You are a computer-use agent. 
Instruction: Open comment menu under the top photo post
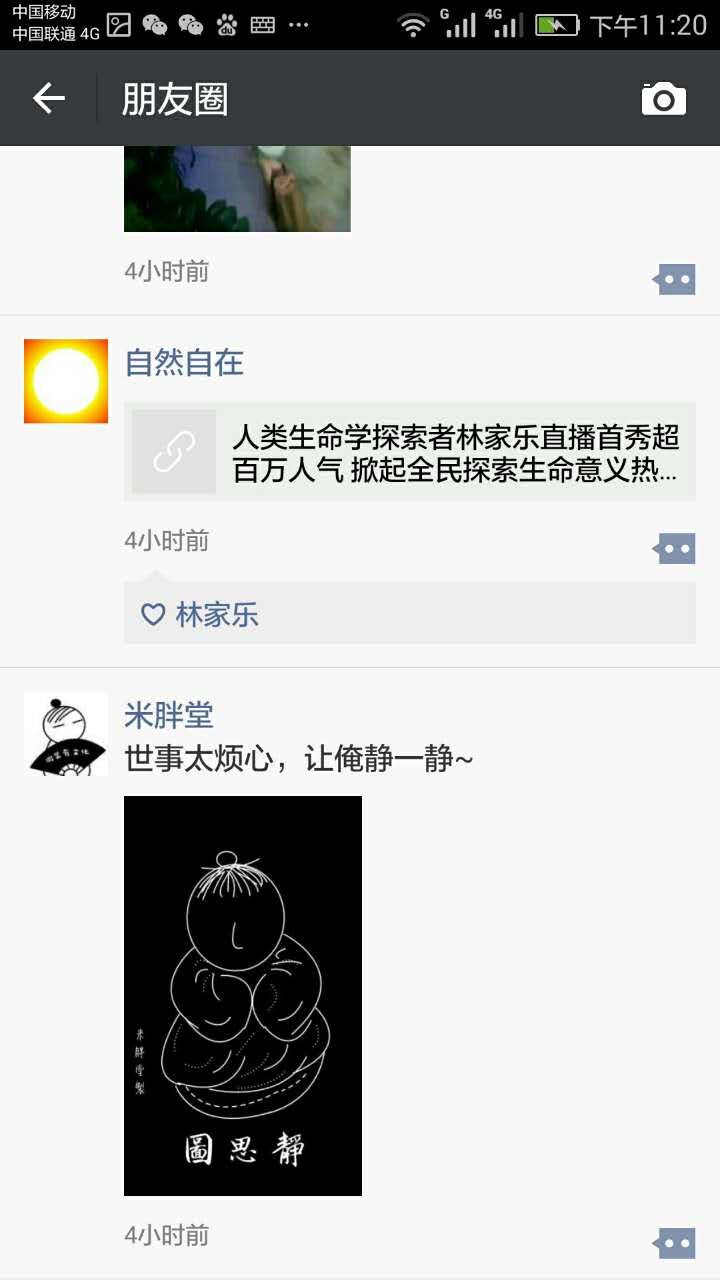pyautogui.click(x=675, y=280)
